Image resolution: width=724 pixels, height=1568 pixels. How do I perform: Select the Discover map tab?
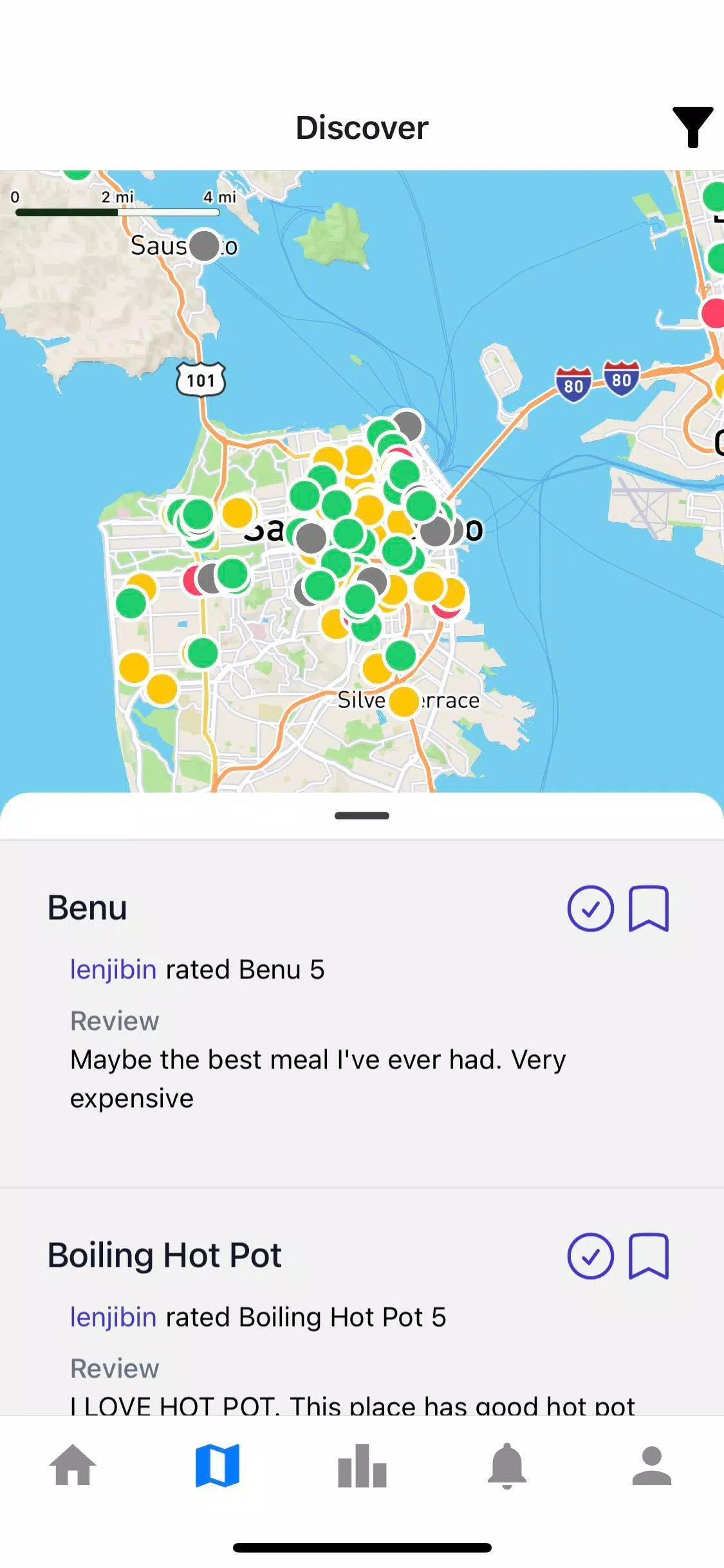point(218,1466)
